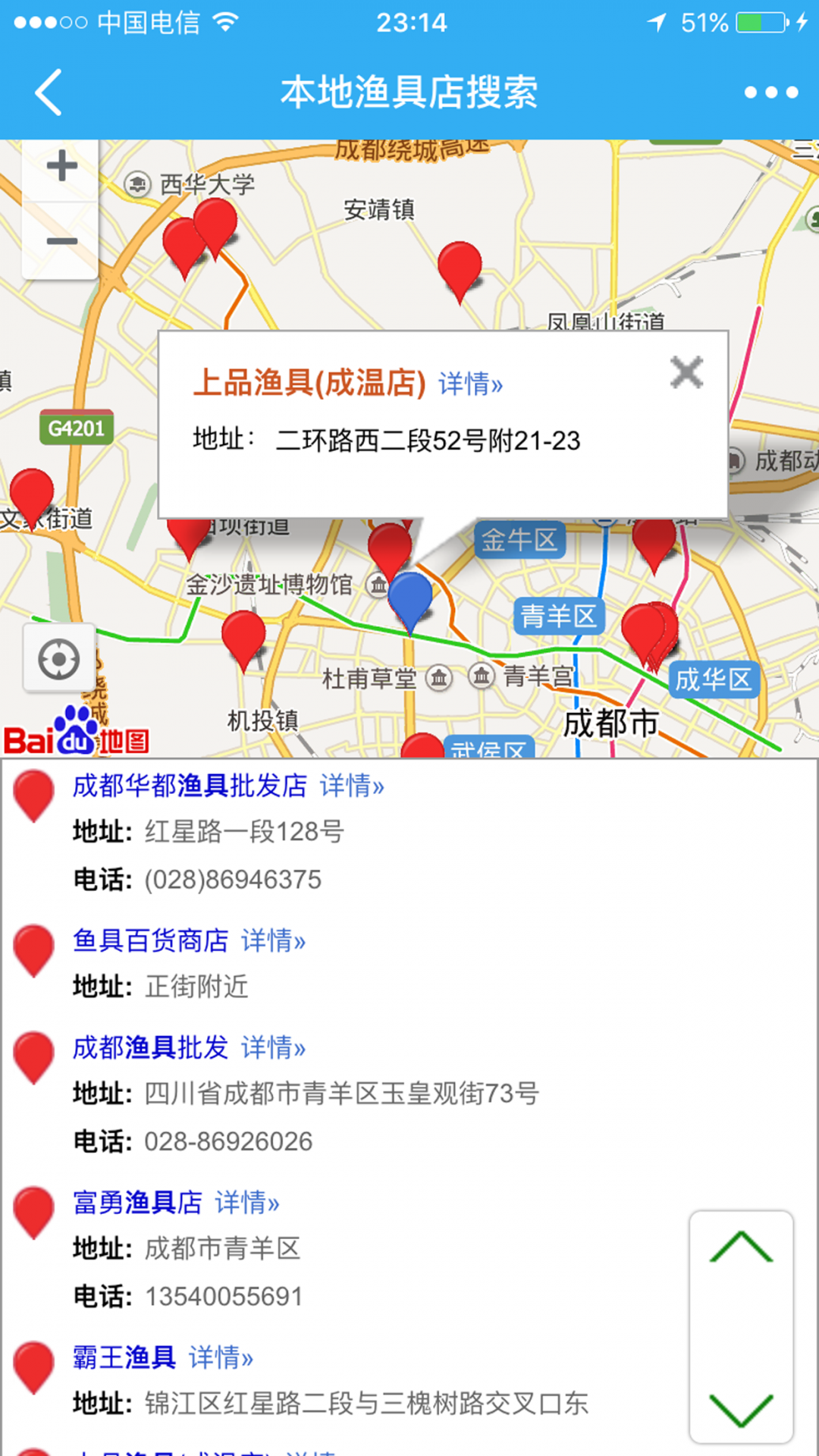Tap the green up arrow button

click(x=741, y=1247)
